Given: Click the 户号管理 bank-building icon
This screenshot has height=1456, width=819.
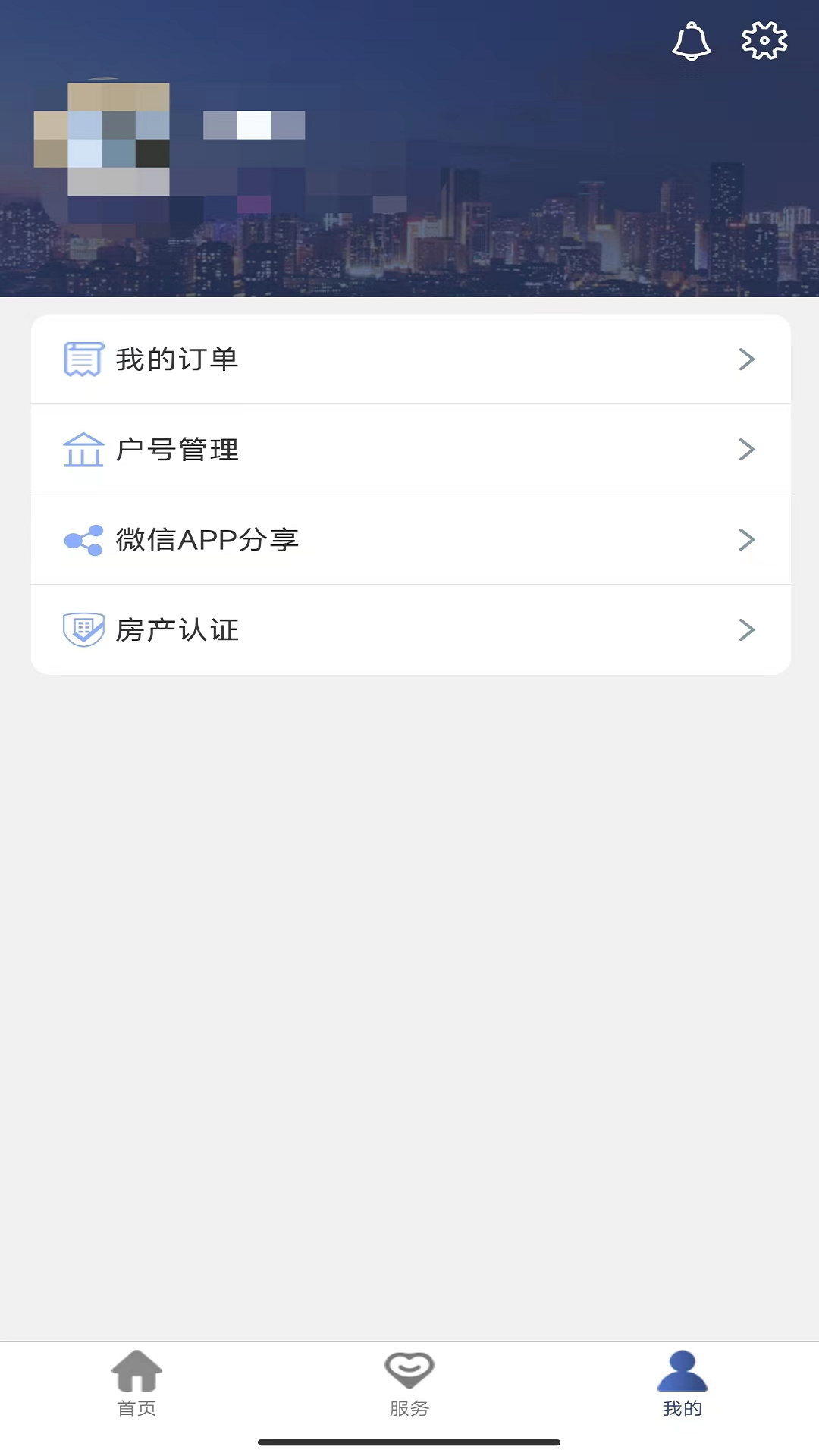Looking at the screenshot, I should point(83,450).
